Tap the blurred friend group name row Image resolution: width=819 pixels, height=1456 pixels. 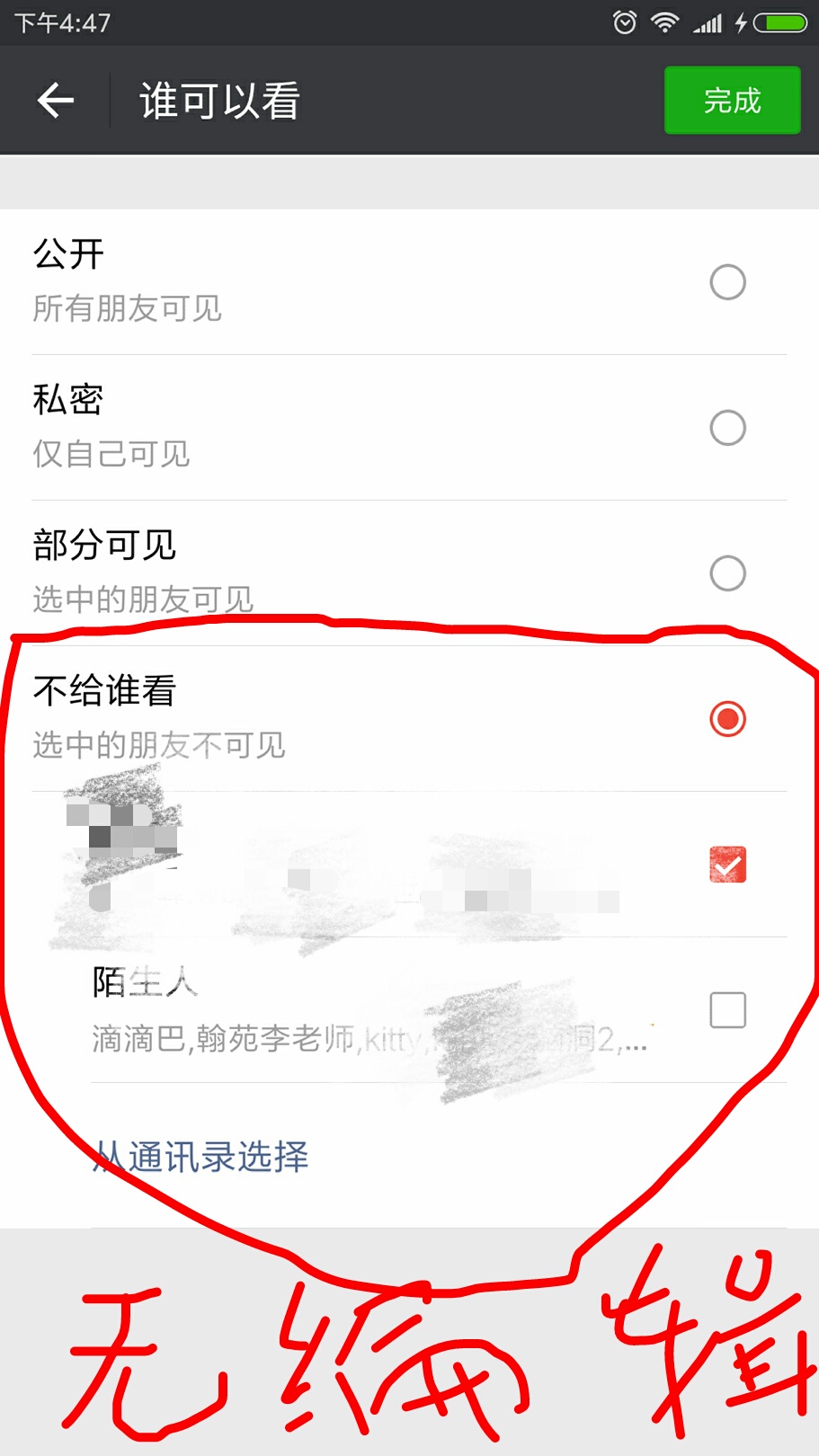360,864
